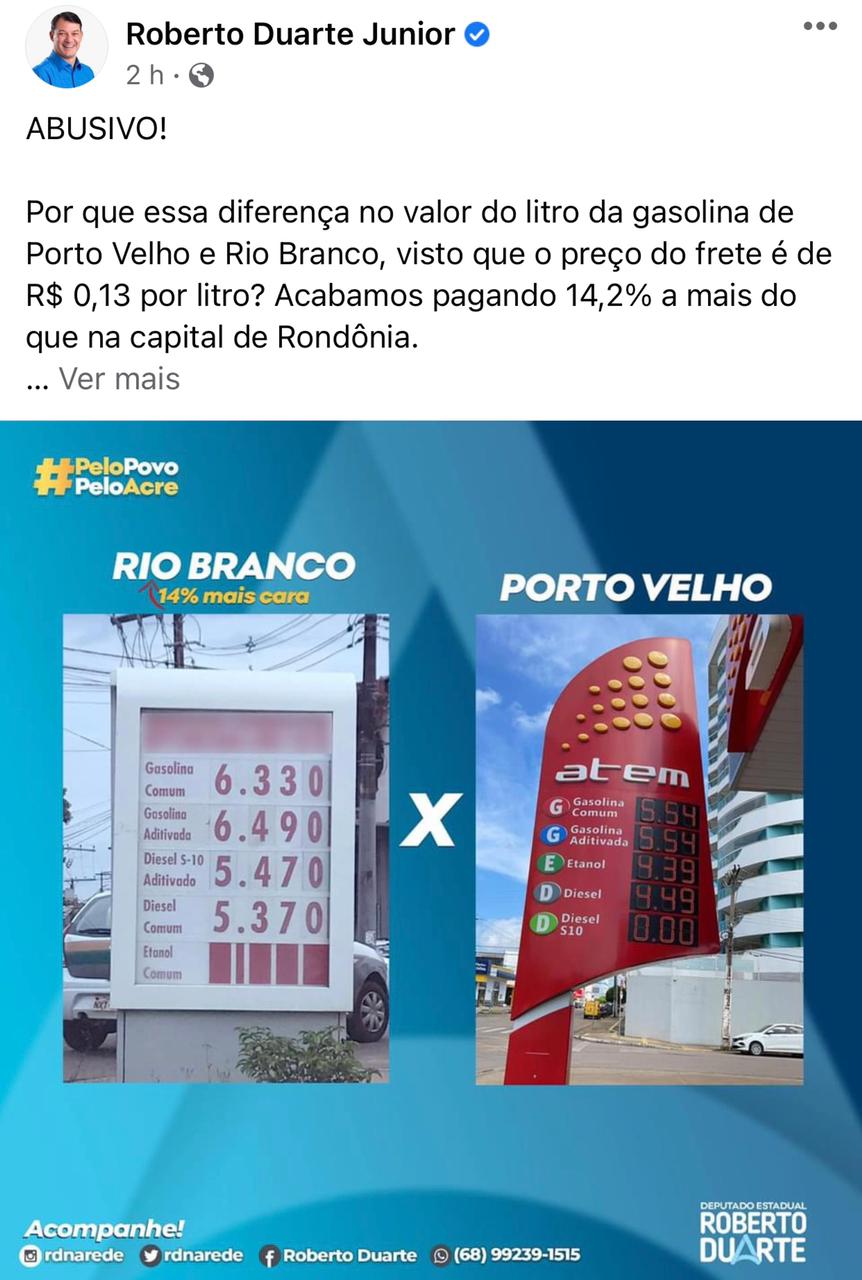Click Roberto Duarte Junior's profile picture

(65, 45)
